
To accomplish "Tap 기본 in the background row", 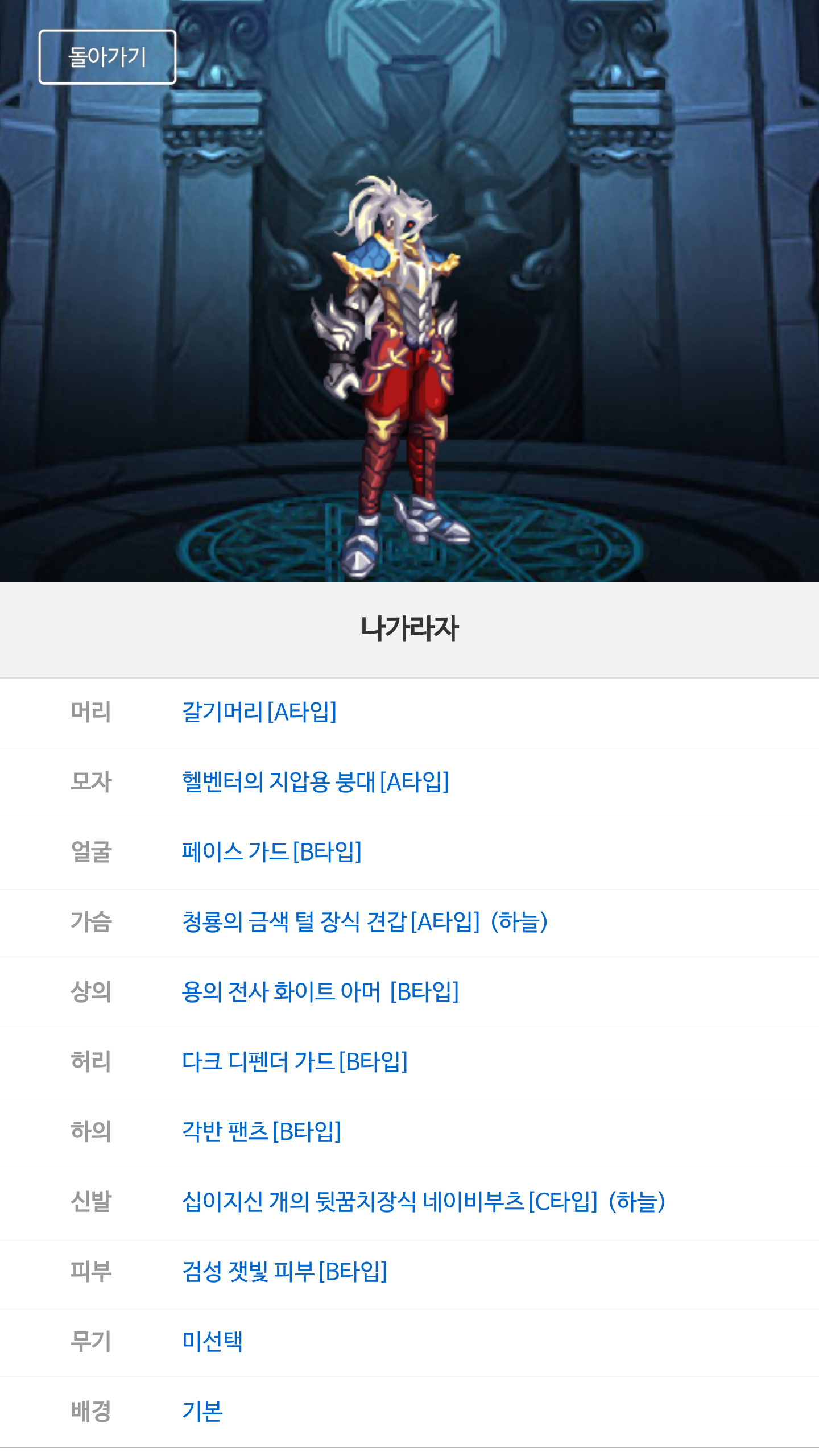I will (x=202, y=1412).
